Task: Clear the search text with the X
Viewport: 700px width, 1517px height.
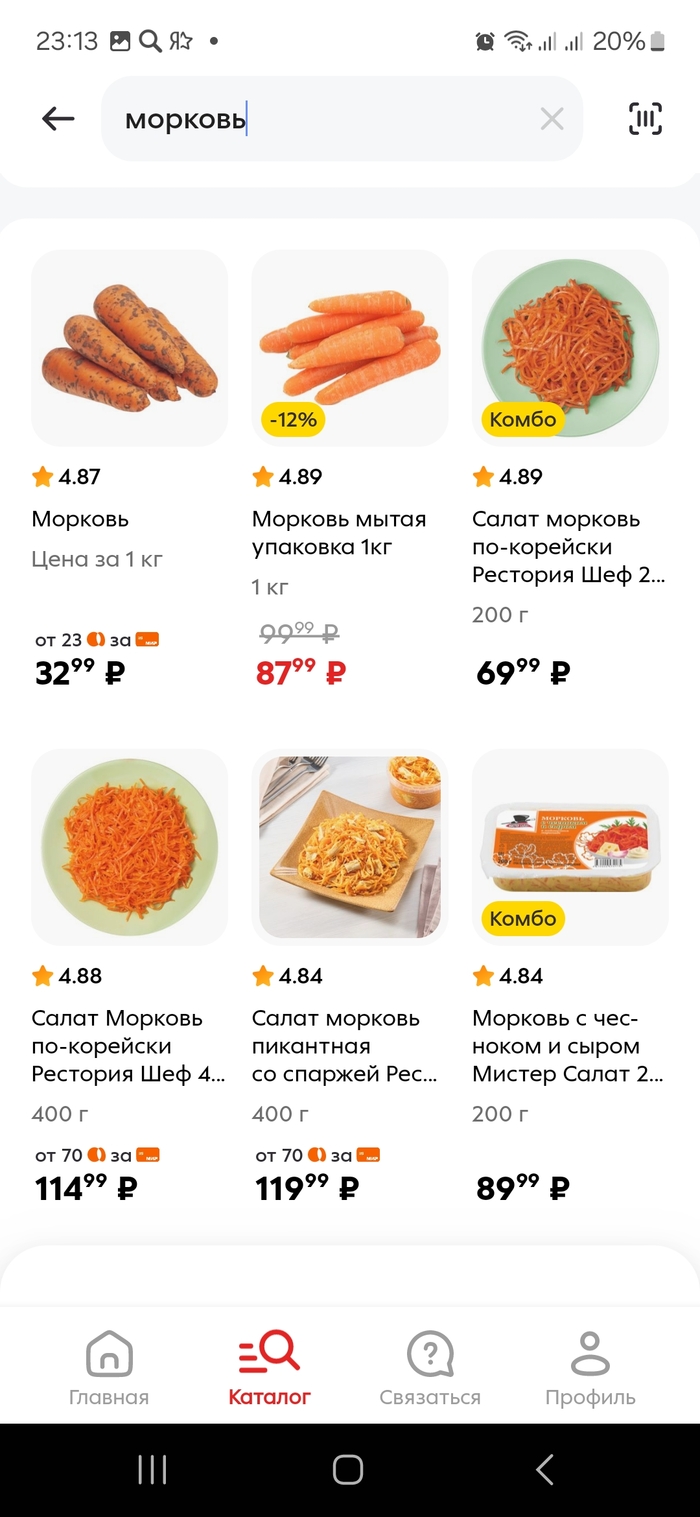Action: [551, 119]
